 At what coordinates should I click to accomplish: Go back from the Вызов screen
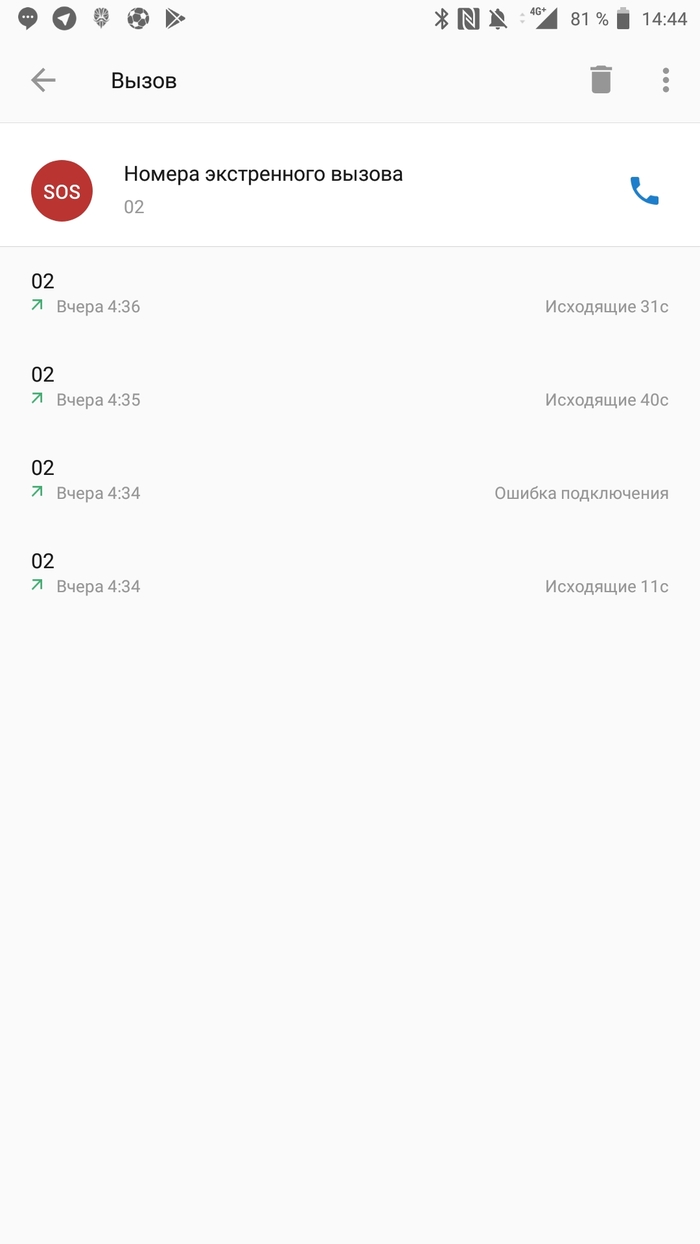(43, 80)
